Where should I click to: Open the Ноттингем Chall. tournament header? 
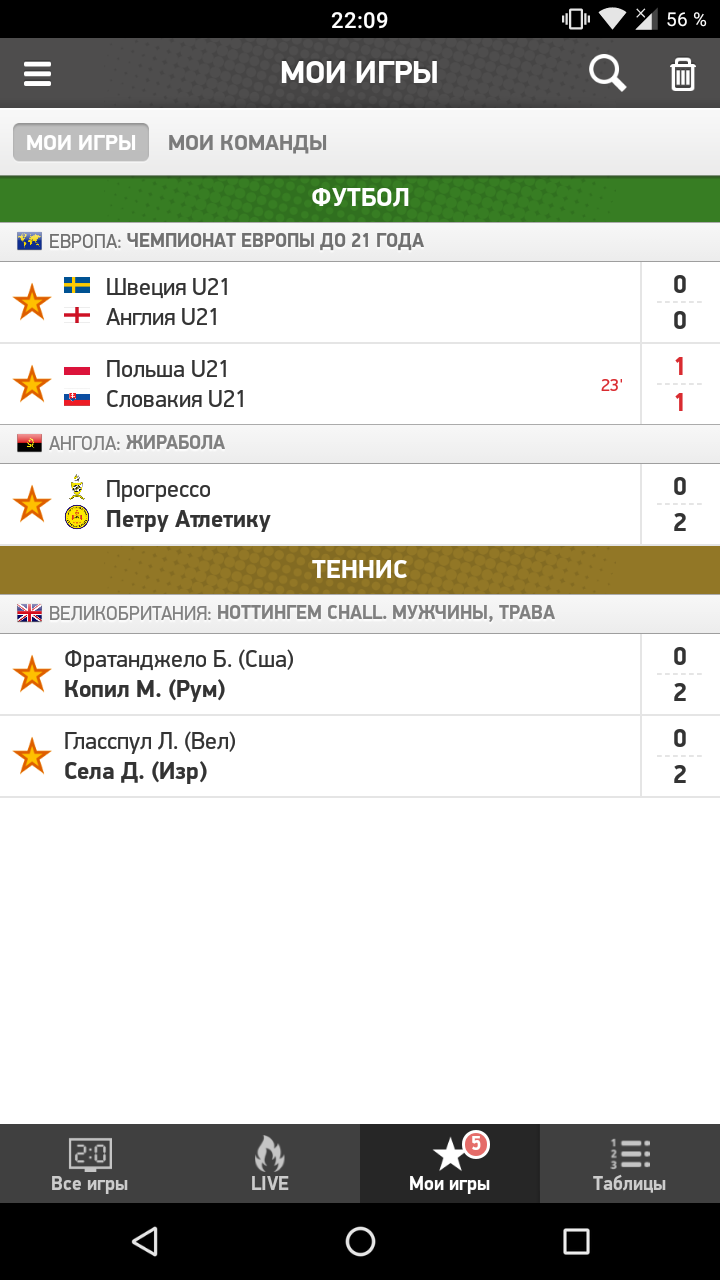tap(360, 613)
